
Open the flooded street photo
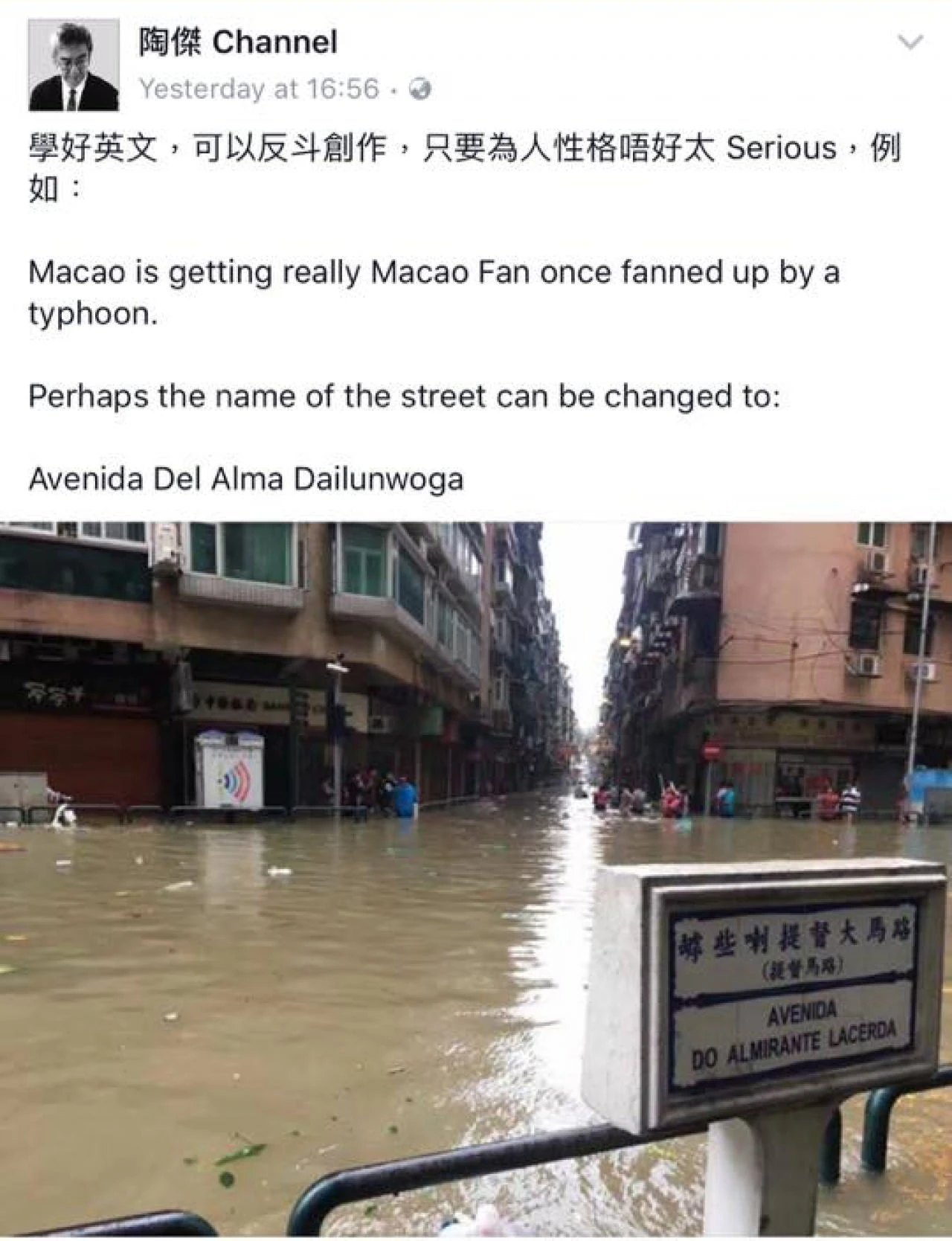476,880
